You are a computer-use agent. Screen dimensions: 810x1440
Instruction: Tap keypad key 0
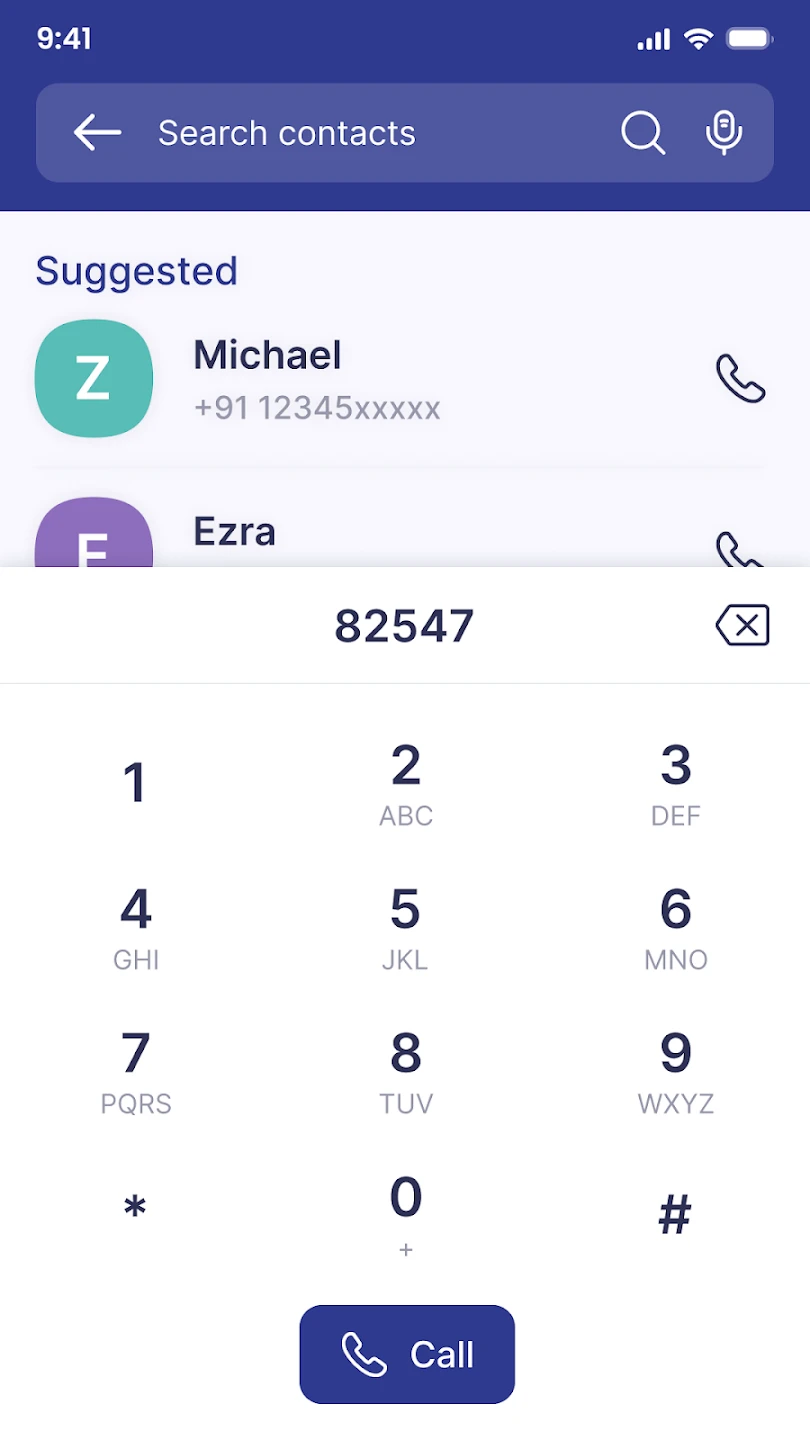(x=405, y=1212)
